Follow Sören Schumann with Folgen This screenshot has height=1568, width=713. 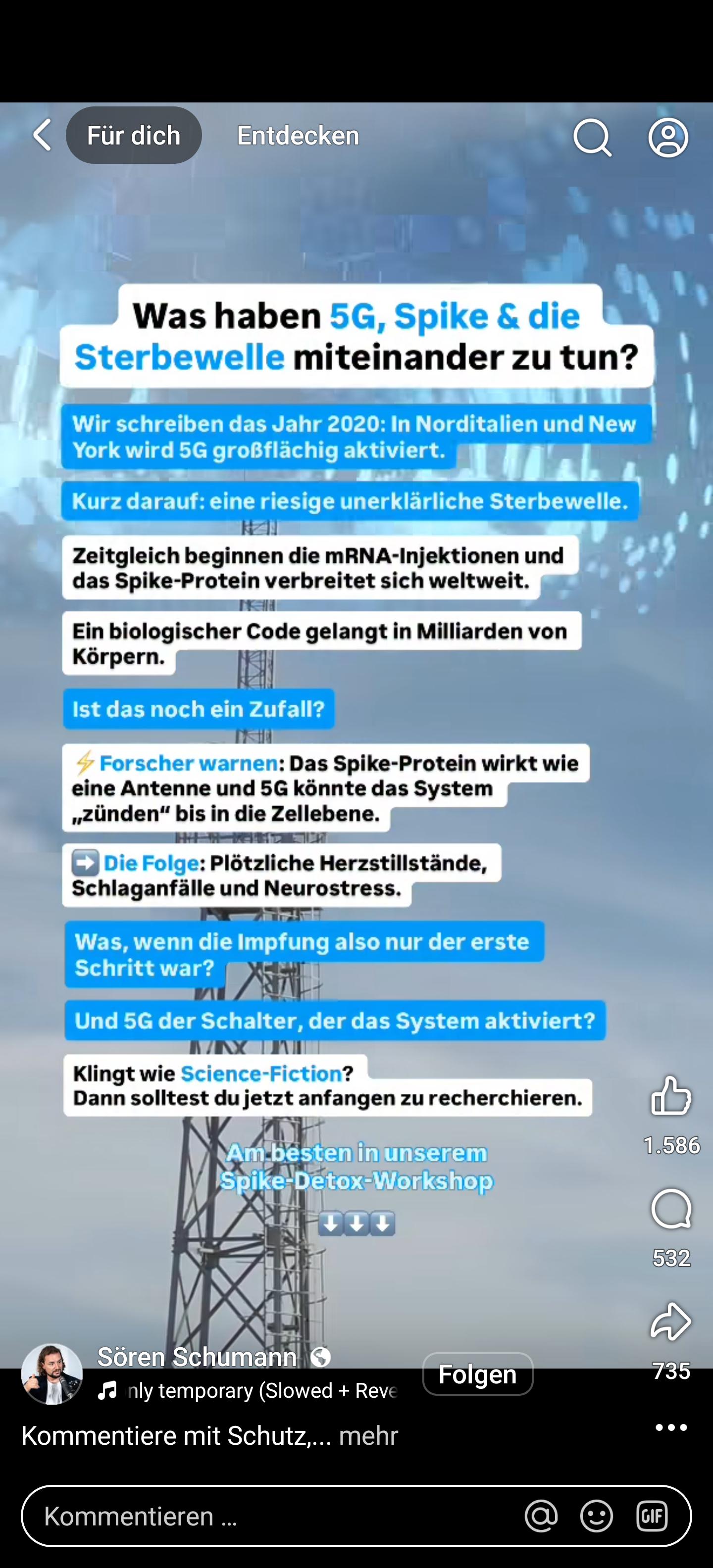coord(478,1374)
